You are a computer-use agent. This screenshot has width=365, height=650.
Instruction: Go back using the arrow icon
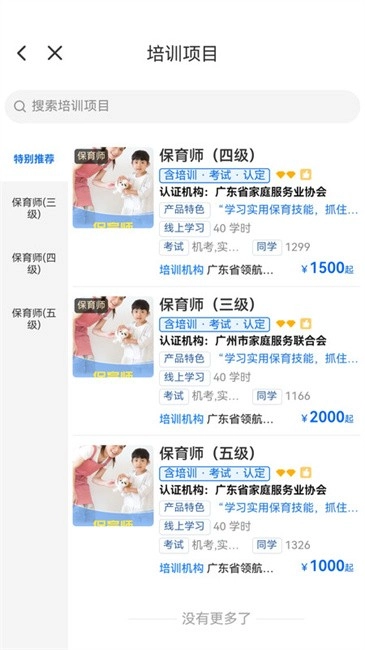pyautogui.click(x=22, y=53)
